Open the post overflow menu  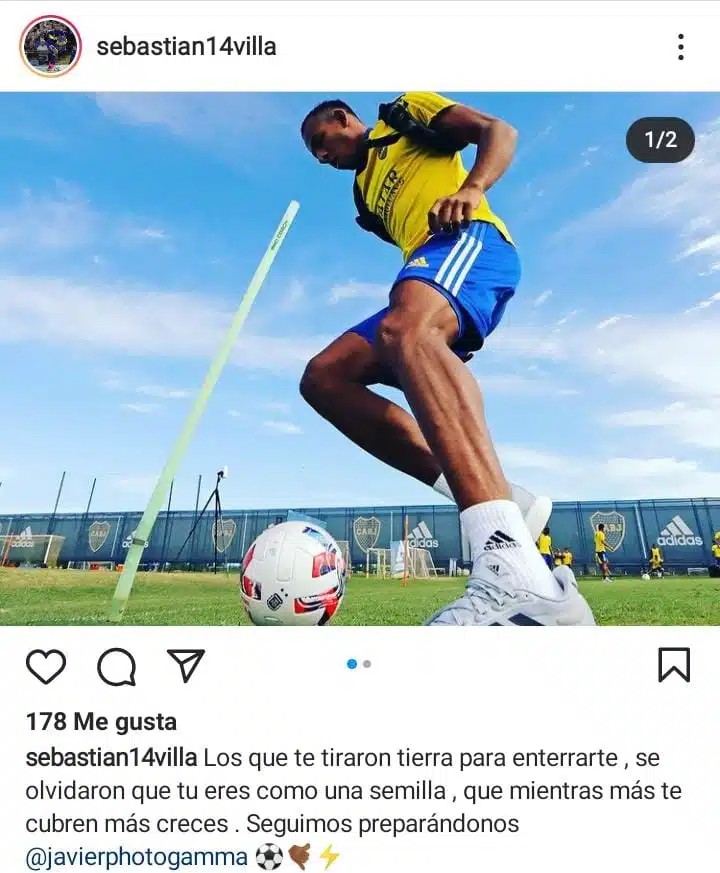680,46
